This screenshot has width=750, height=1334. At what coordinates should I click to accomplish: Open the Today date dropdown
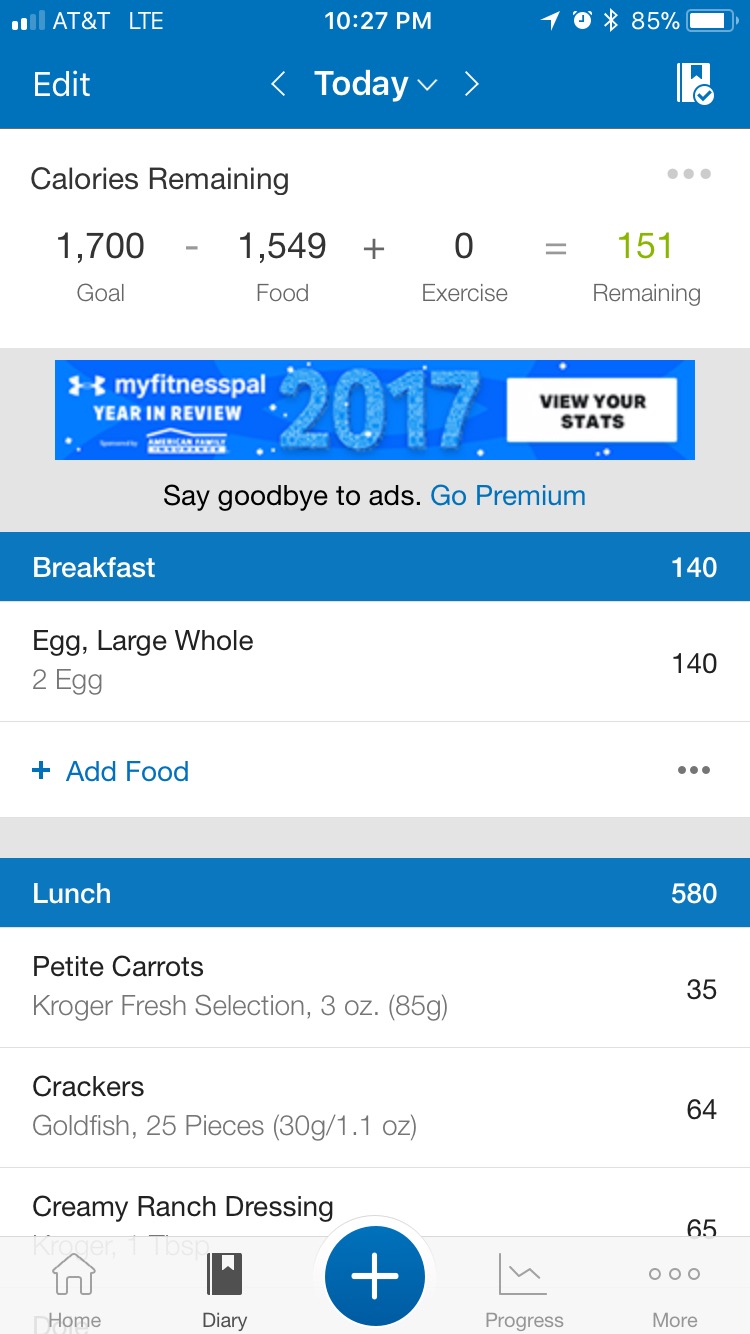(x=375, y=84)
